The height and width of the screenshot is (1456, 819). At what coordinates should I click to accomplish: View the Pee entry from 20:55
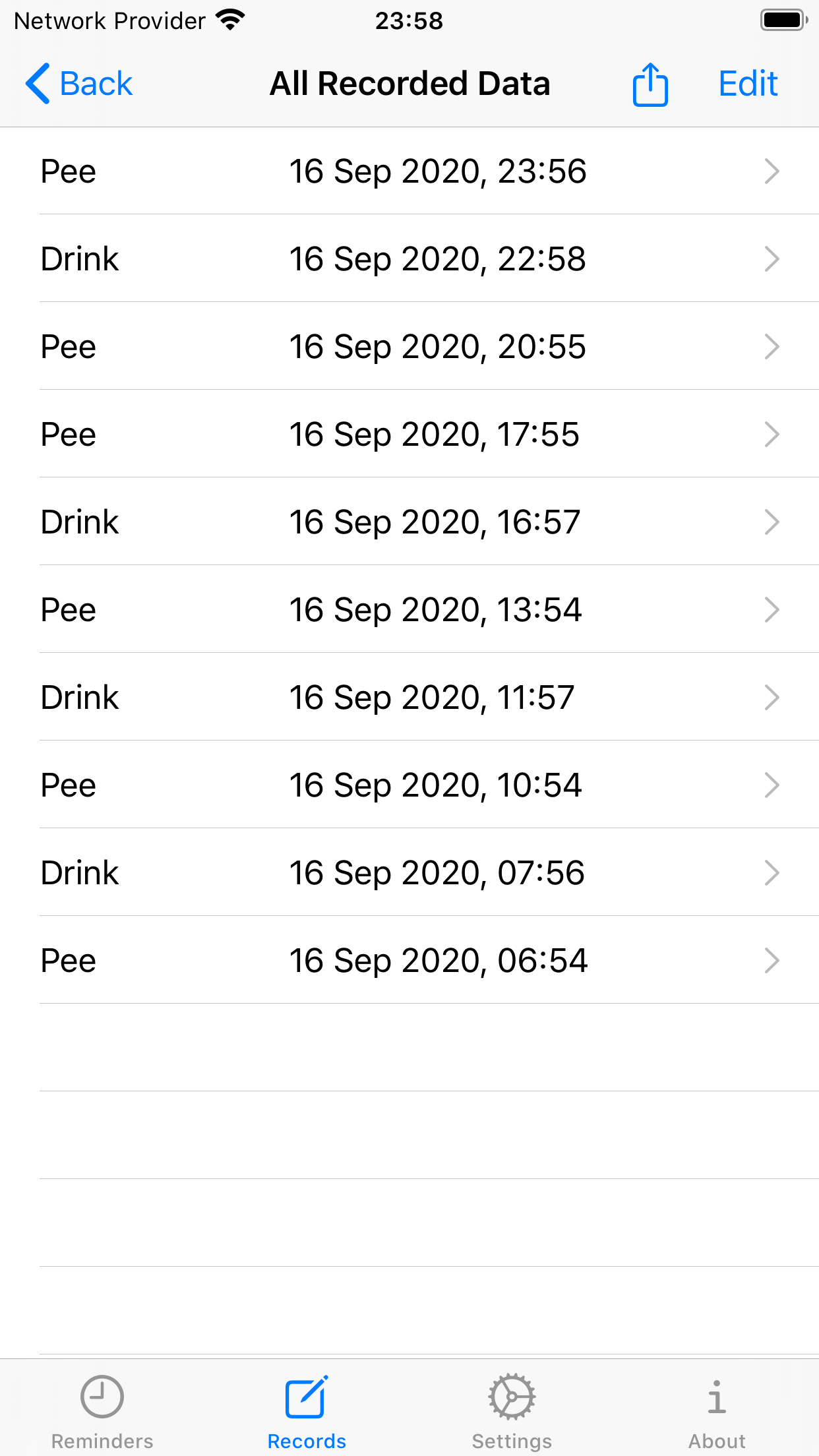(x=409, y=346)
